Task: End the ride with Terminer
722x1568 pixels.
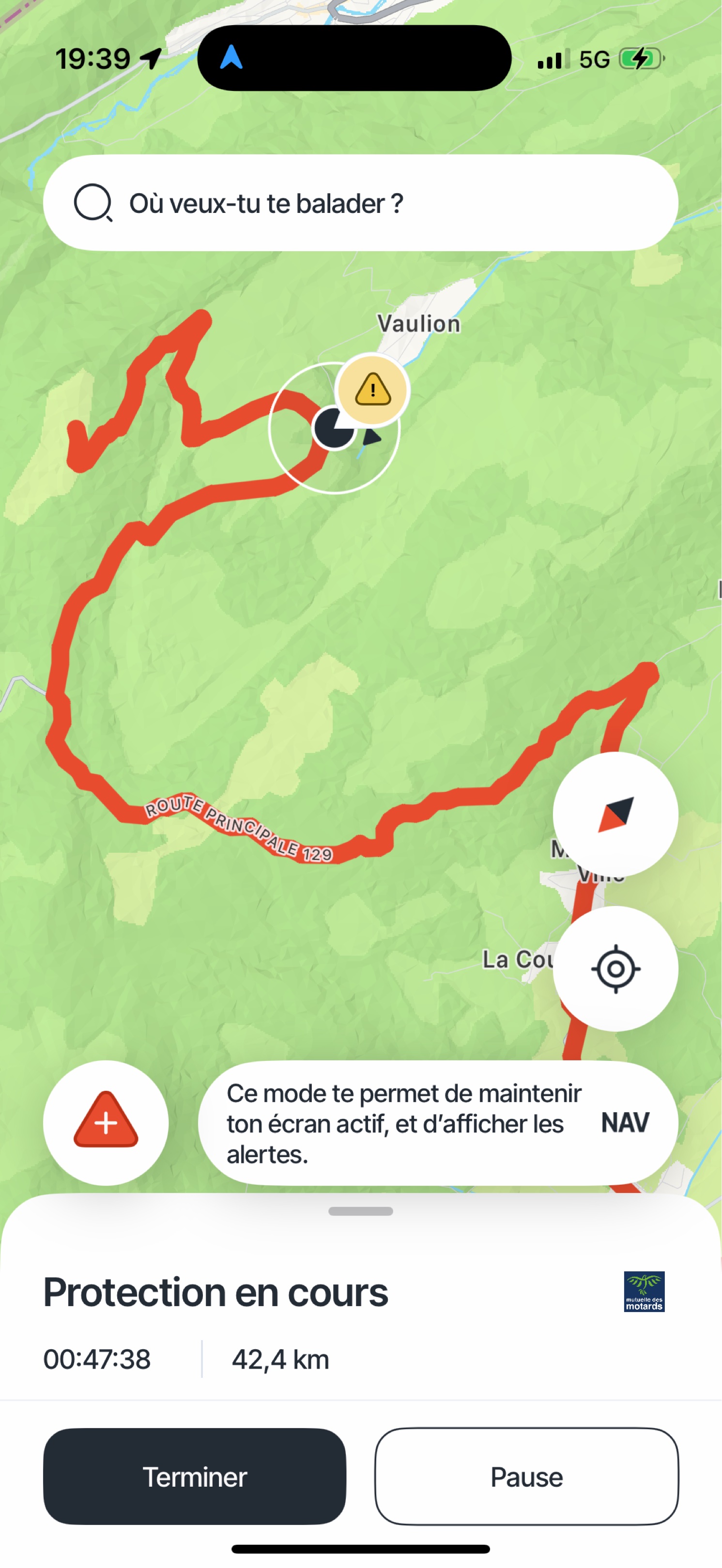Action: [194, 1476]
